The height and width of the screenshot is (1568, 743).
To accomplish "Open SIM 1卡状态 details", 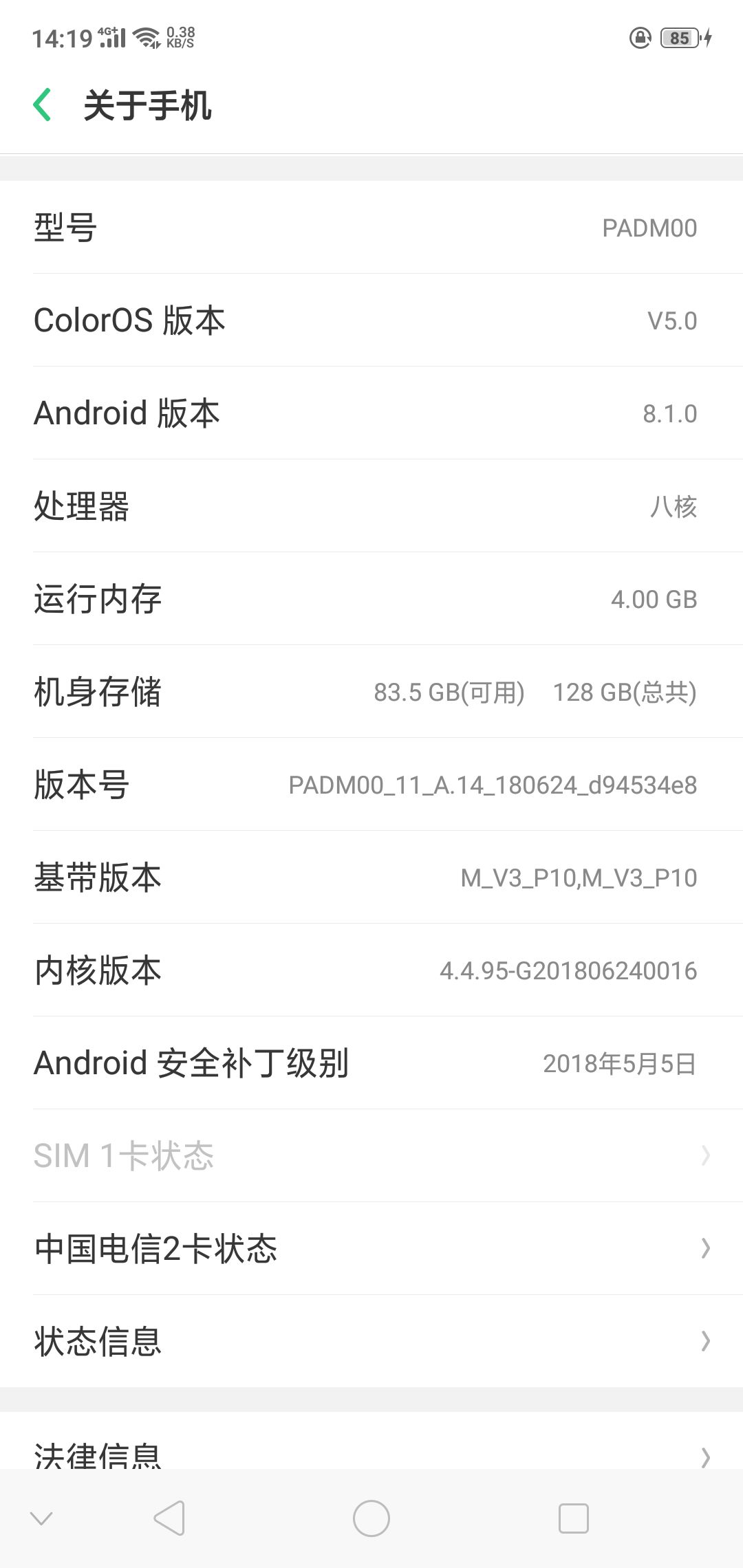I will pos(371,1155).
